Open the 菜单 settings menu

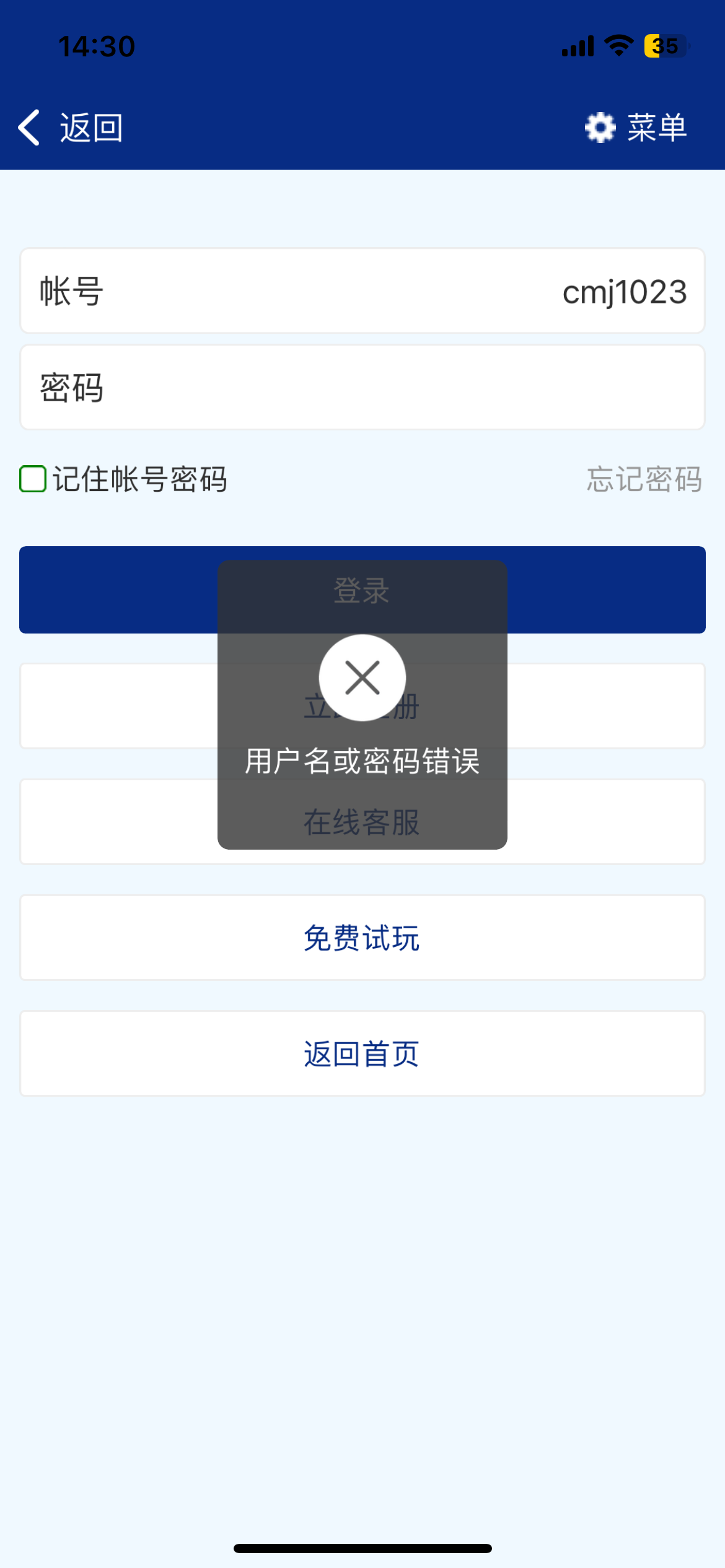(x=636, y=128)
